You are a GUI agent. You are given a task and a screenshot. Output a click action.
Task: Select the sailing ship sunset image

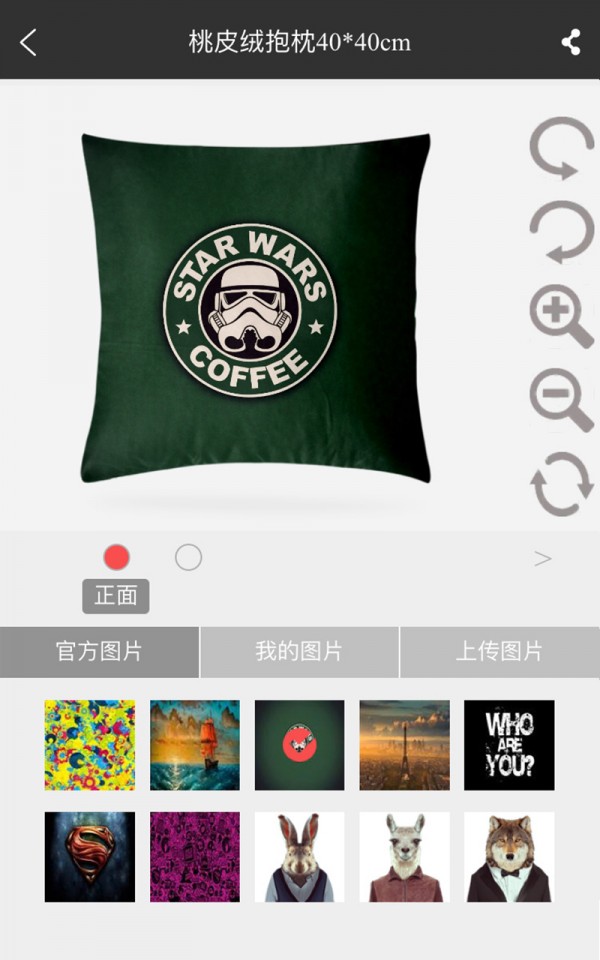(x=195, y=745)
